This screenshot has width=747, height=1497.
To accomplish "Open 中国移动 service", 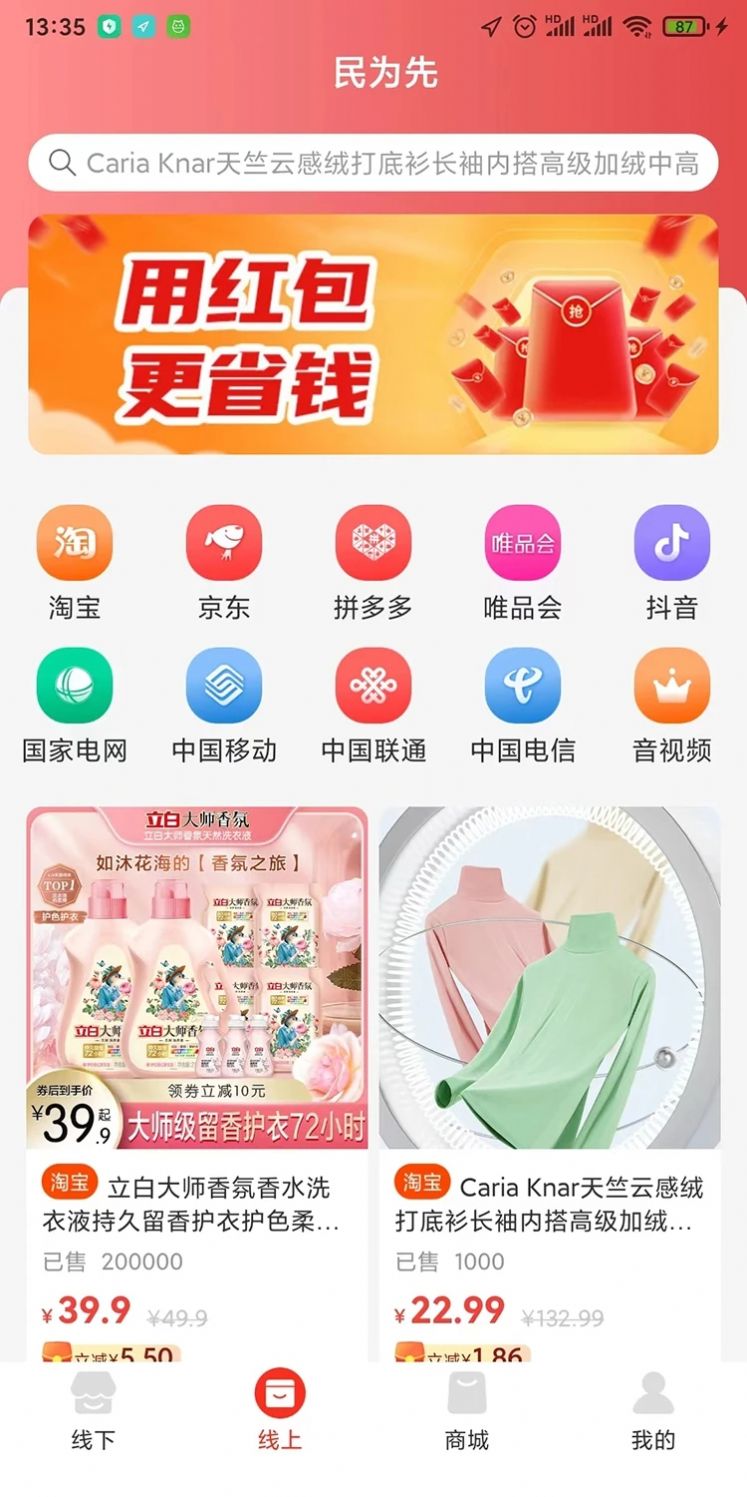I will (224, 686).
